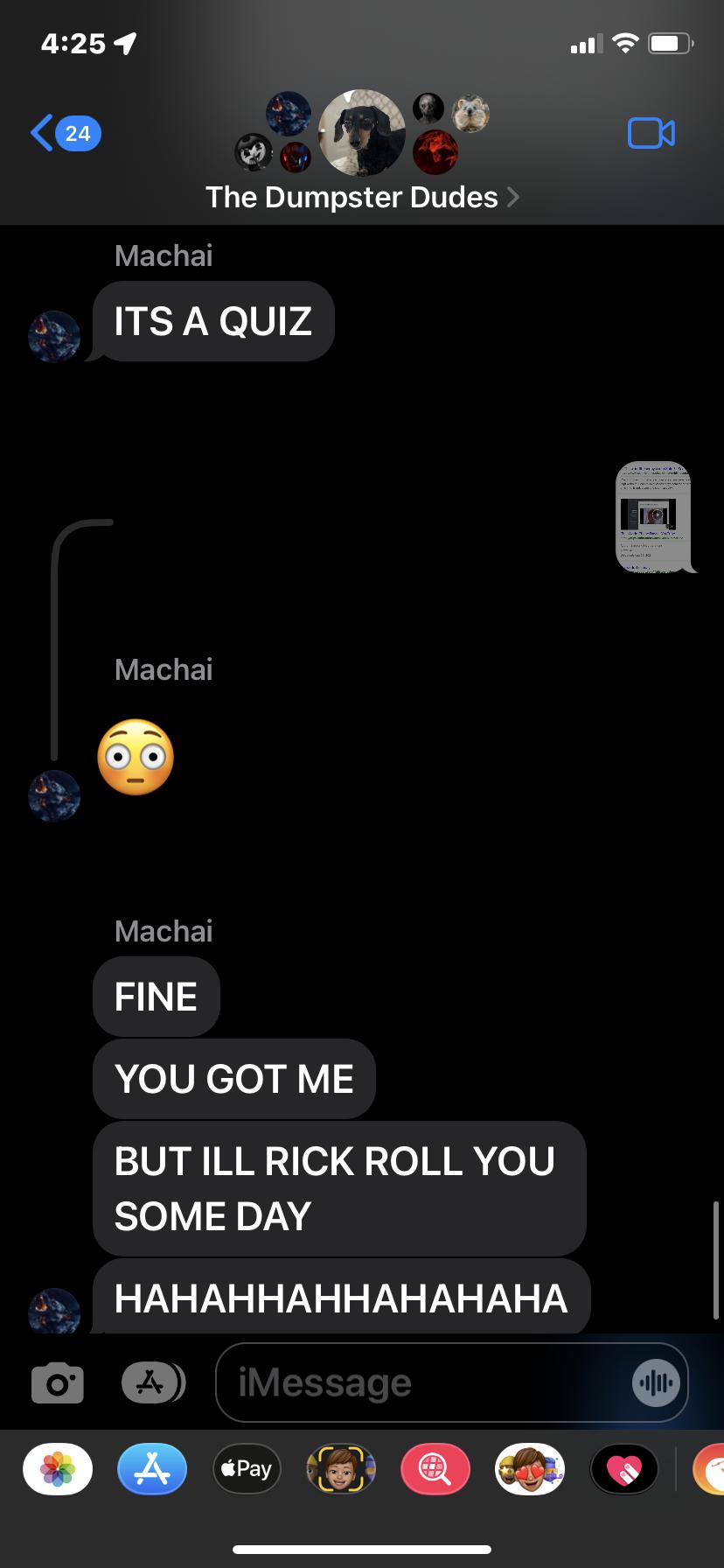This screenshot has width=724, height=1568.
Task: Open Memoji Stickers with heart eyes
Action: coord(529,1469)
